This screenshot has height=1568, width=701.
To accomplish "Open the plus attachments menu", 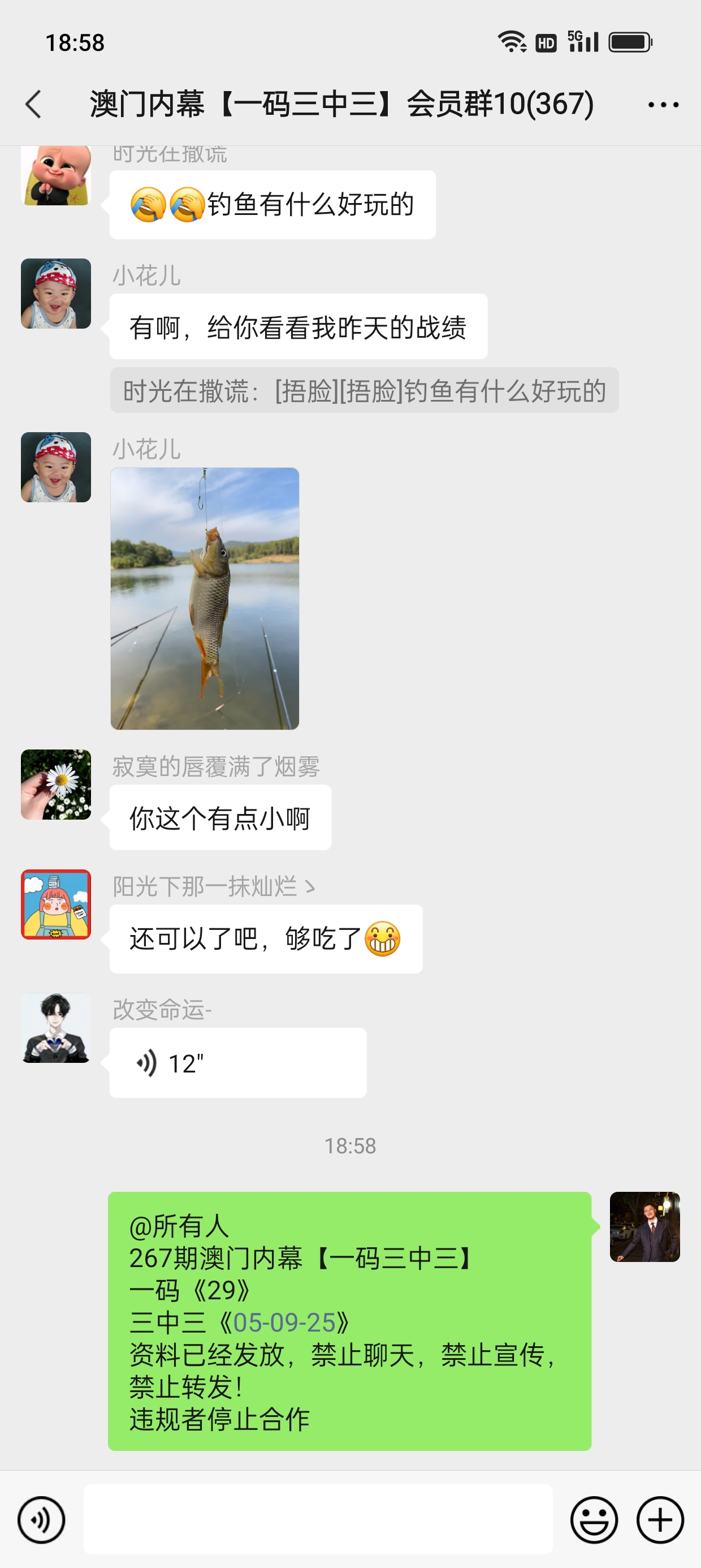I will click(x=660, y=1520).
